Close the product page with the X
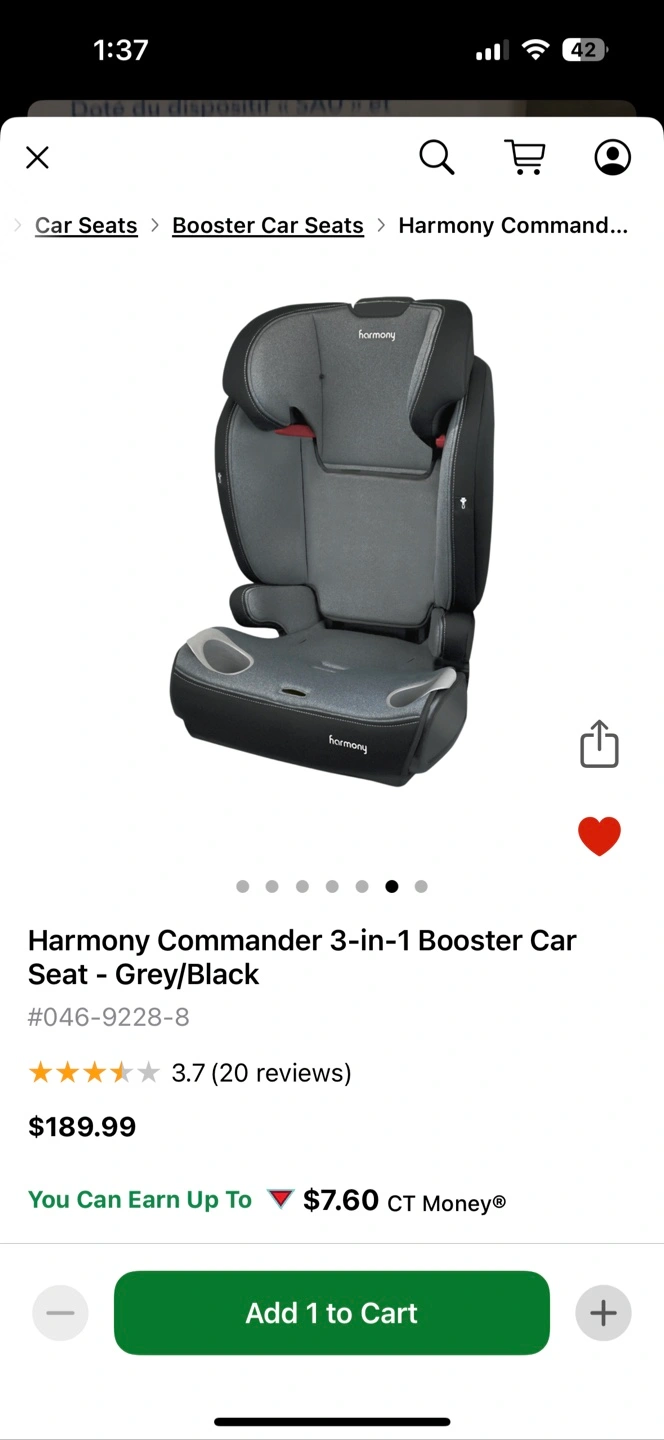This screenshot has width=664, height=1440. click(x=37, y=157)
